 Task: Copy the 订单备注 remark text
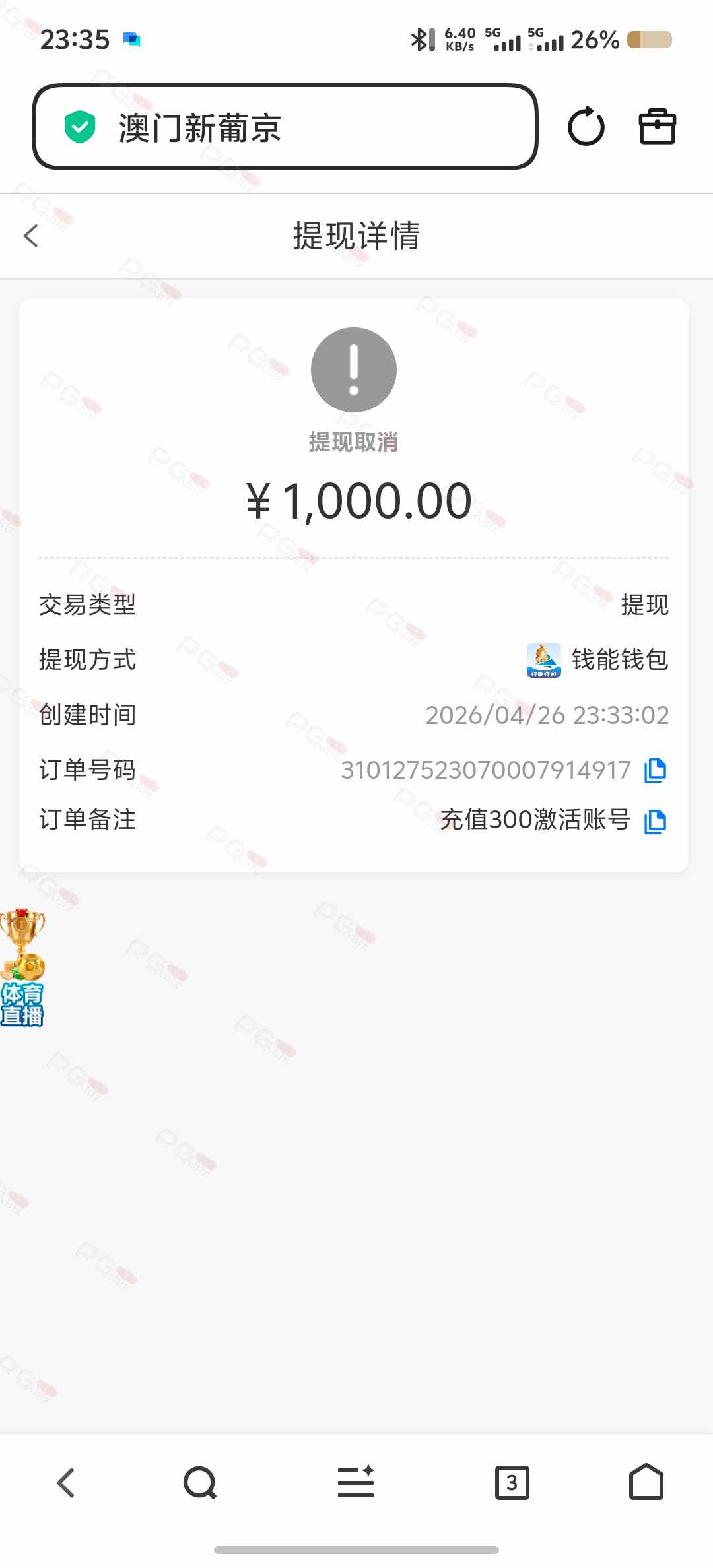coord(655,821)
